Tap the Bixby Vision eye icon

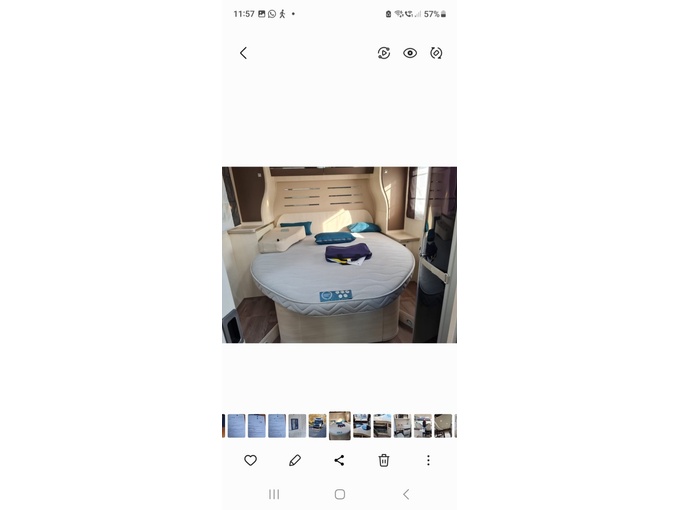pos(410,53)
